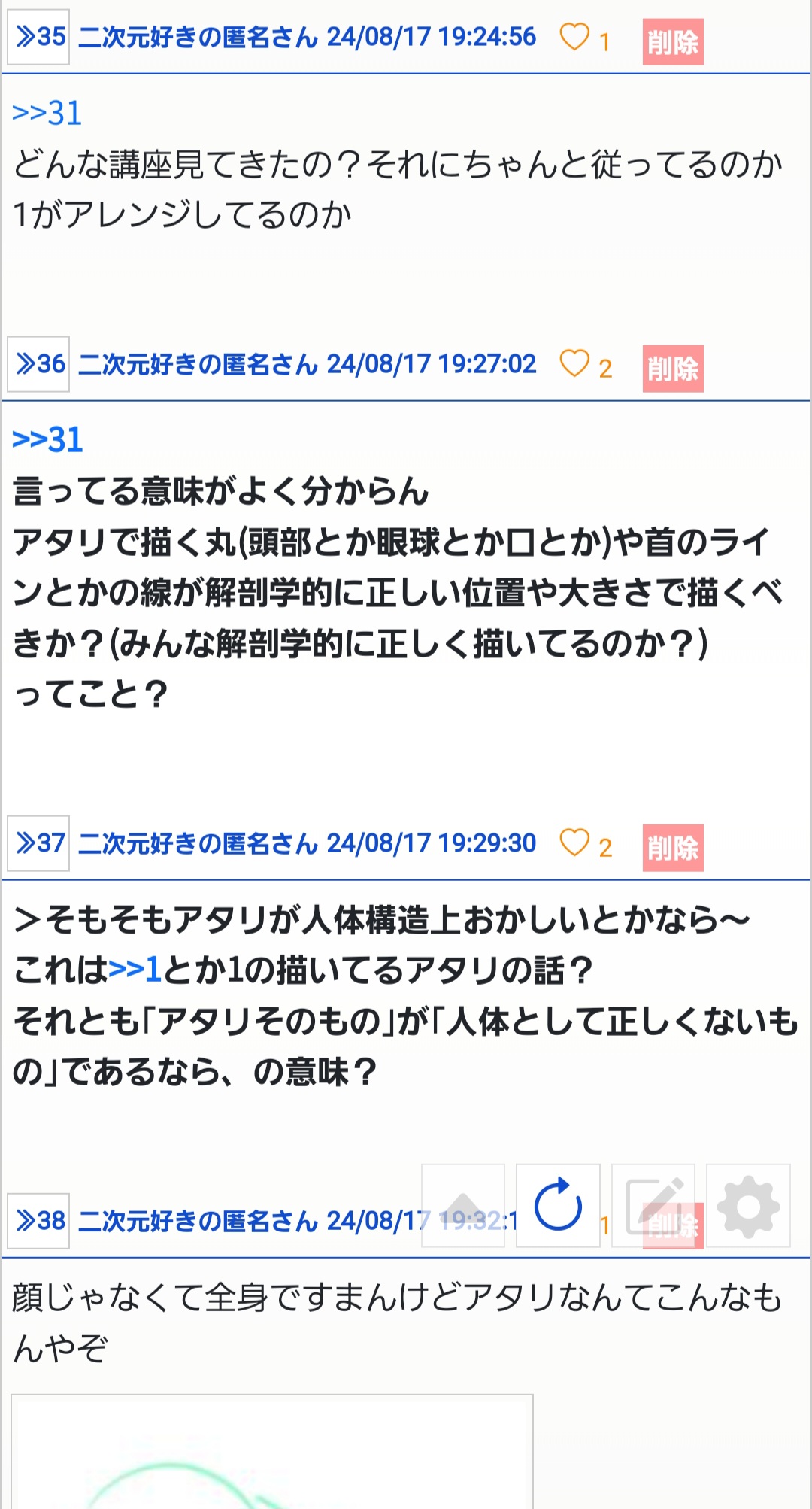The image size is (812, 1509).
Task: Like post 35 with the heart icon
Action: pos(574,37)
